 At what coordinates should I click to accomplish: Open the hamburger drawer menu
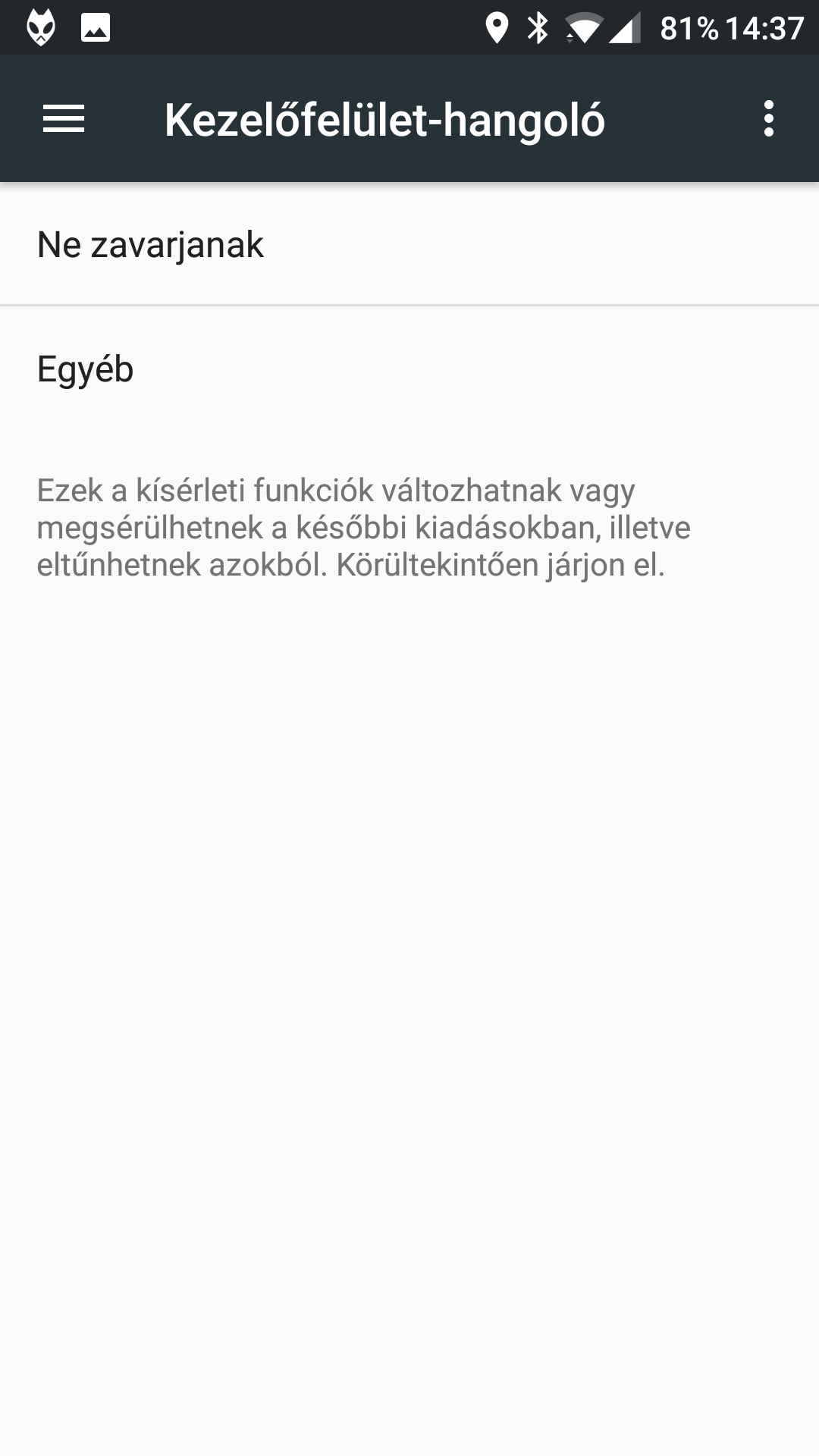click(x=64, y=119)
